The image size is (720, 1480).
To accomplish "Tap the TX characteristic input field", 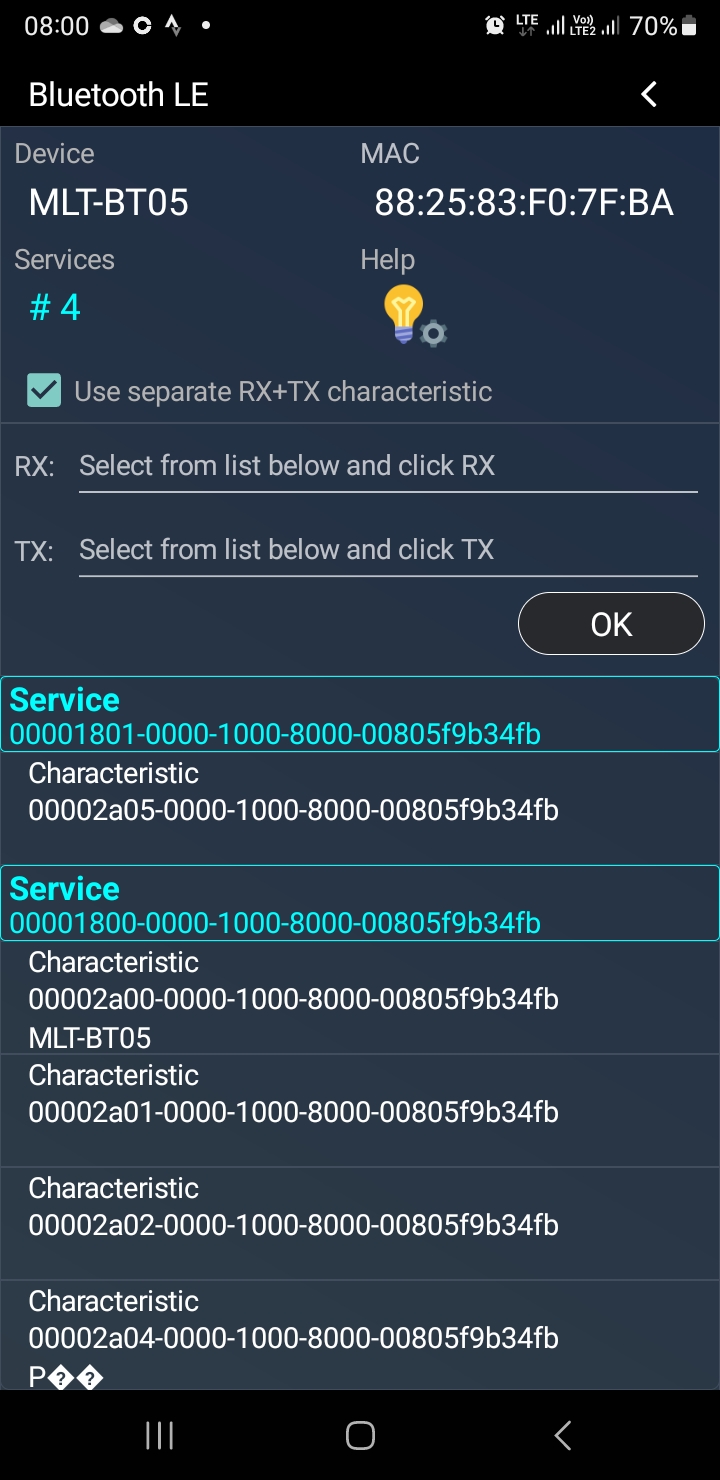I will tap(387, 550).
